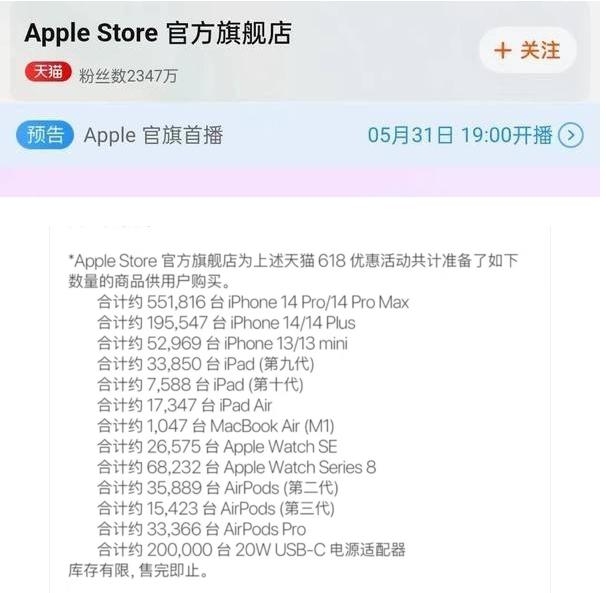
Task: Follow the Apple Store official flagship store
Action: coord(527,50)
